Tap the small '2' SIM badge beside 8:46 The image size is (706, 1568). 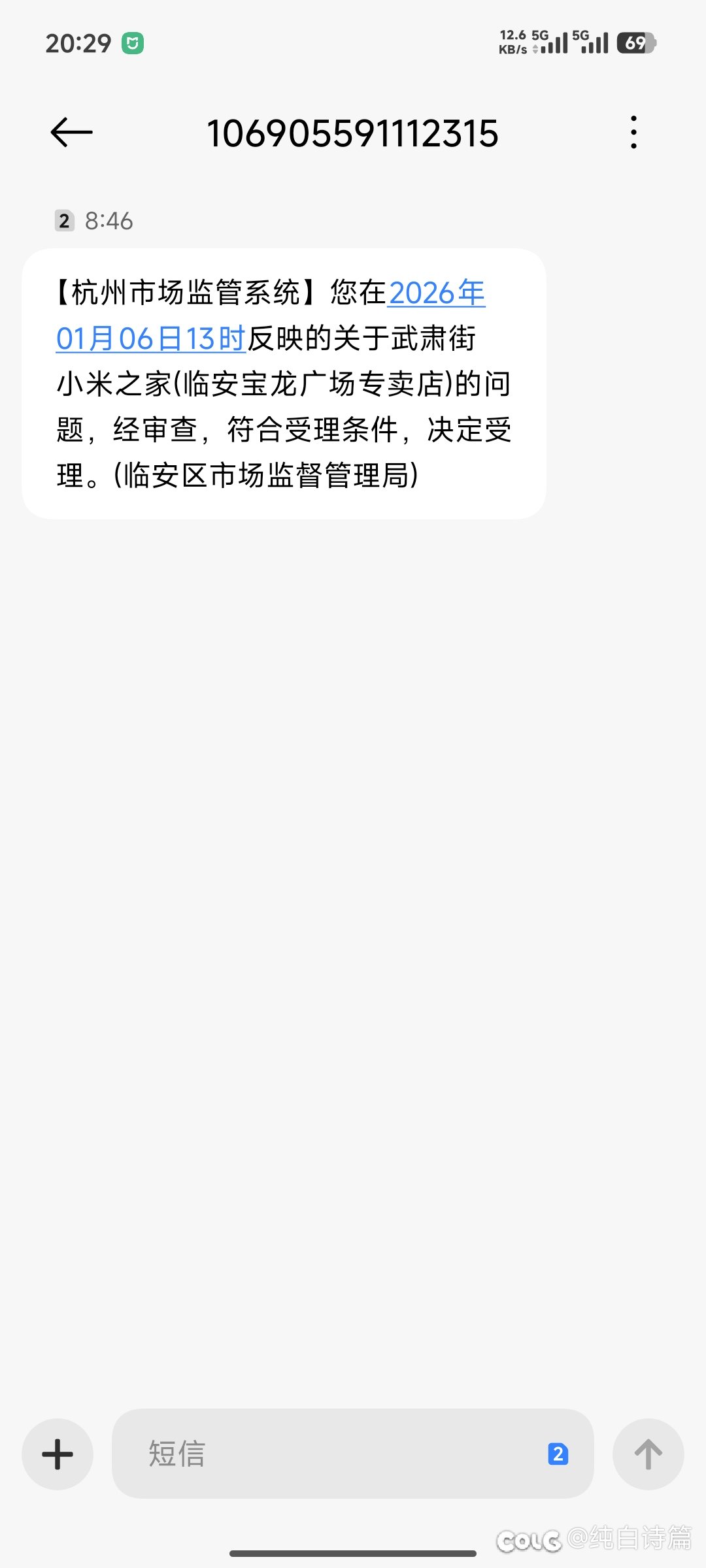[64, 221]
